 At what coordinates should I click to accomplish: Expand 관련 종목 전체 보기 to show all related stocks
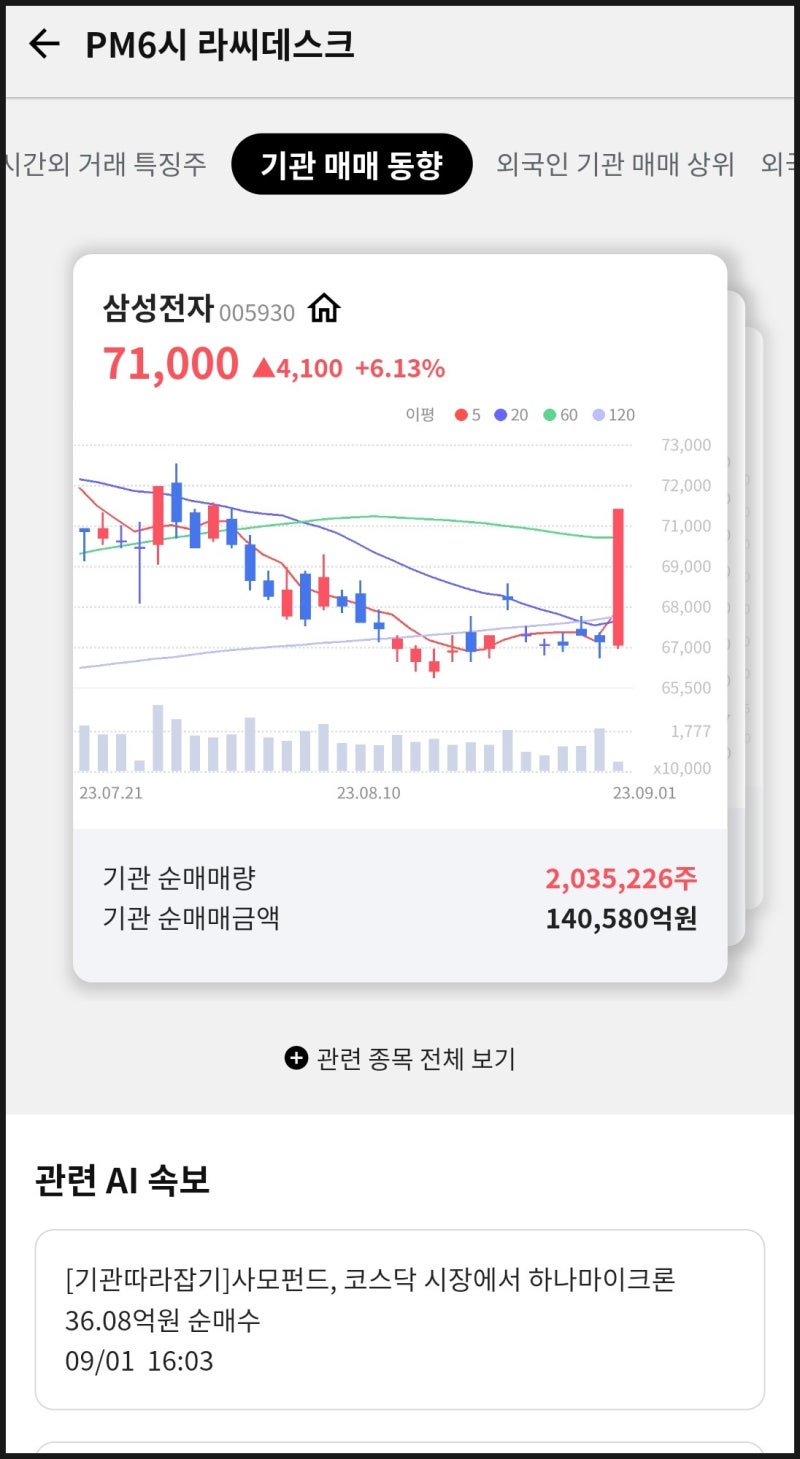pyautogui.click(x=400, y=1059)
